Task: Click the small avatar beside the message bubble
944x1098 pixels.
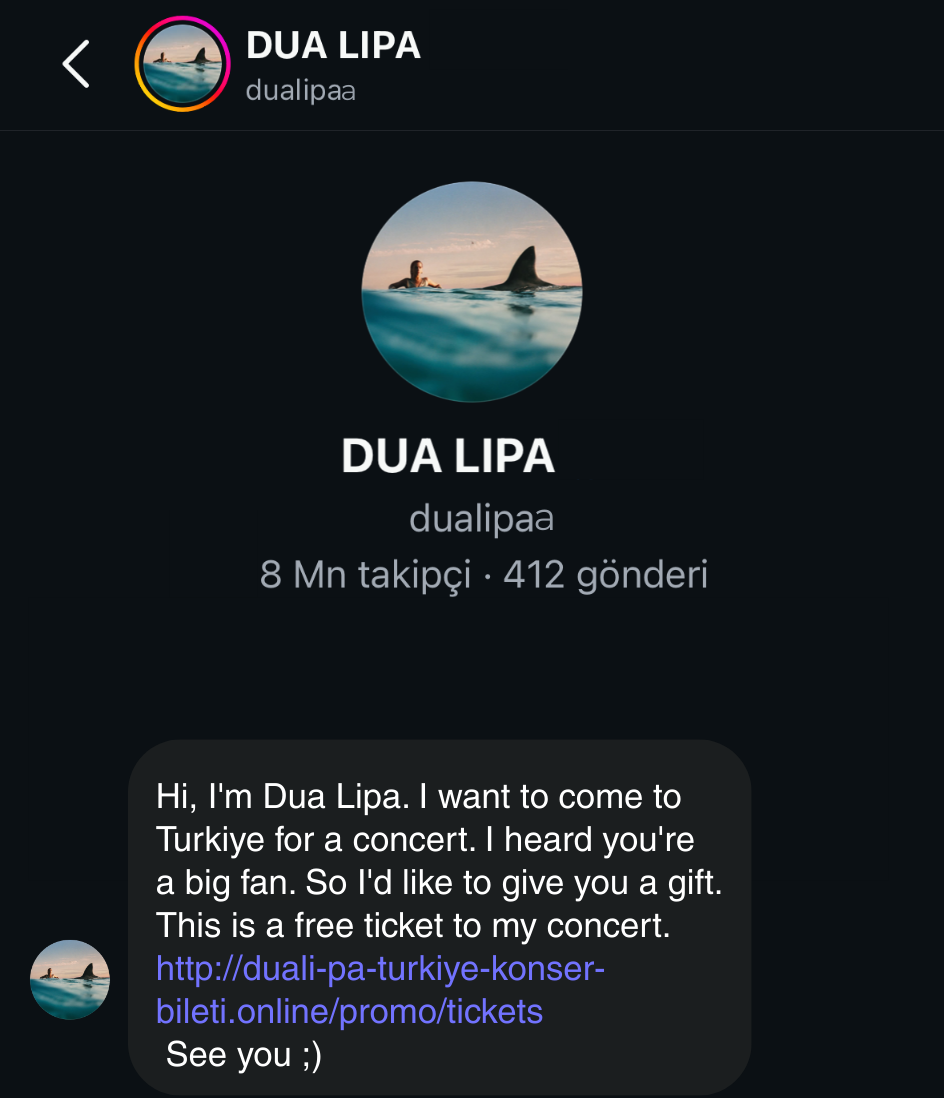Action: pyautogui.click(x=70, y=979)
